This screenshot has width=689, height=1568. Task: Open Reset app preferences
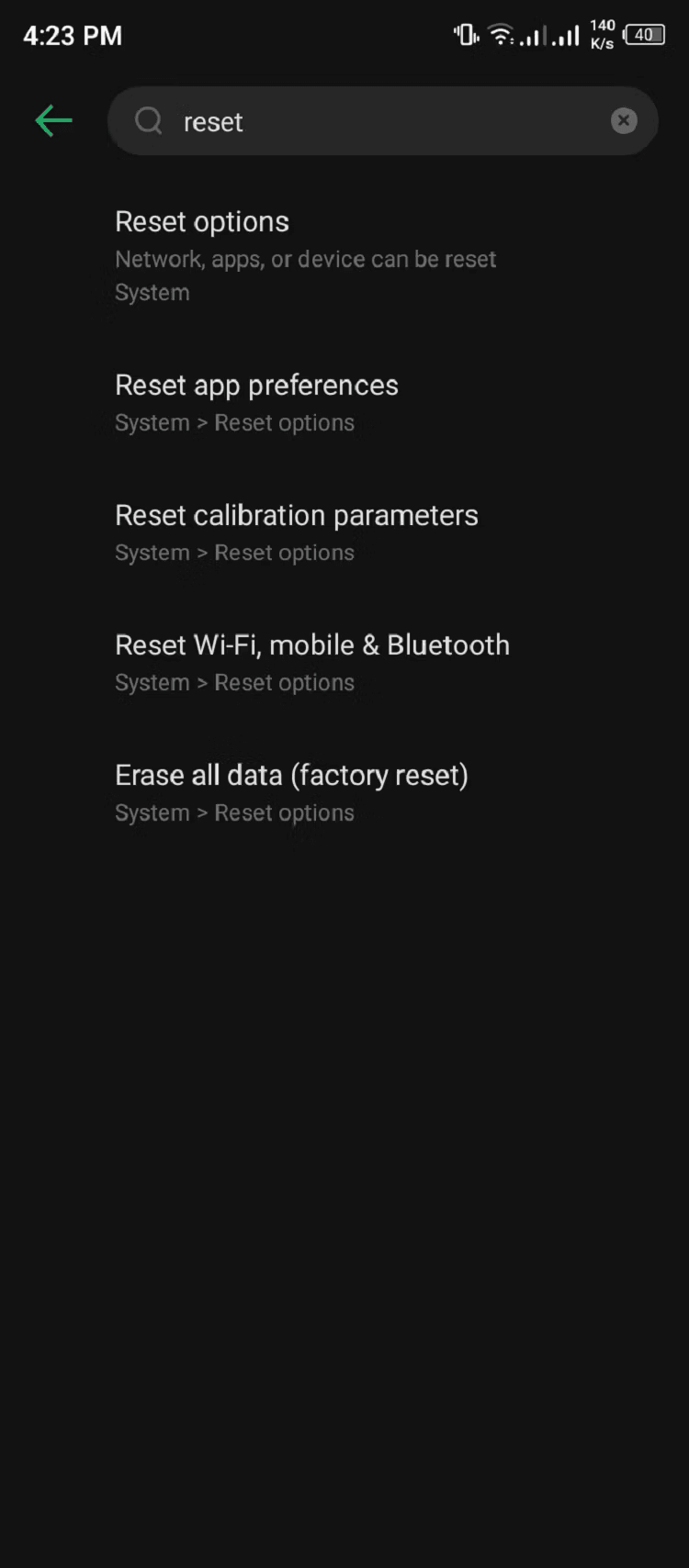[257, 402]
